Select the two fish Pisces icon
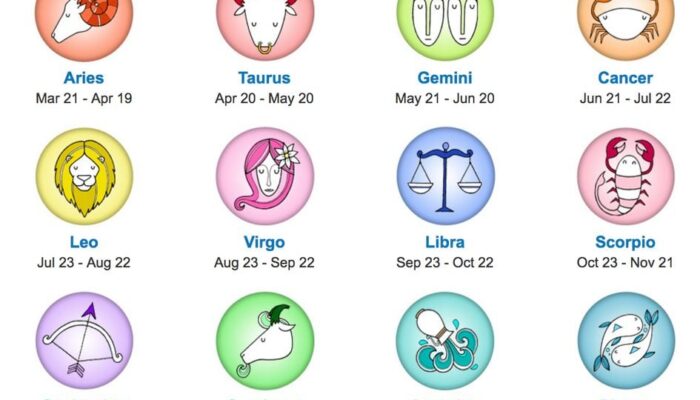 pyautogui.click(x=625, y=340)
